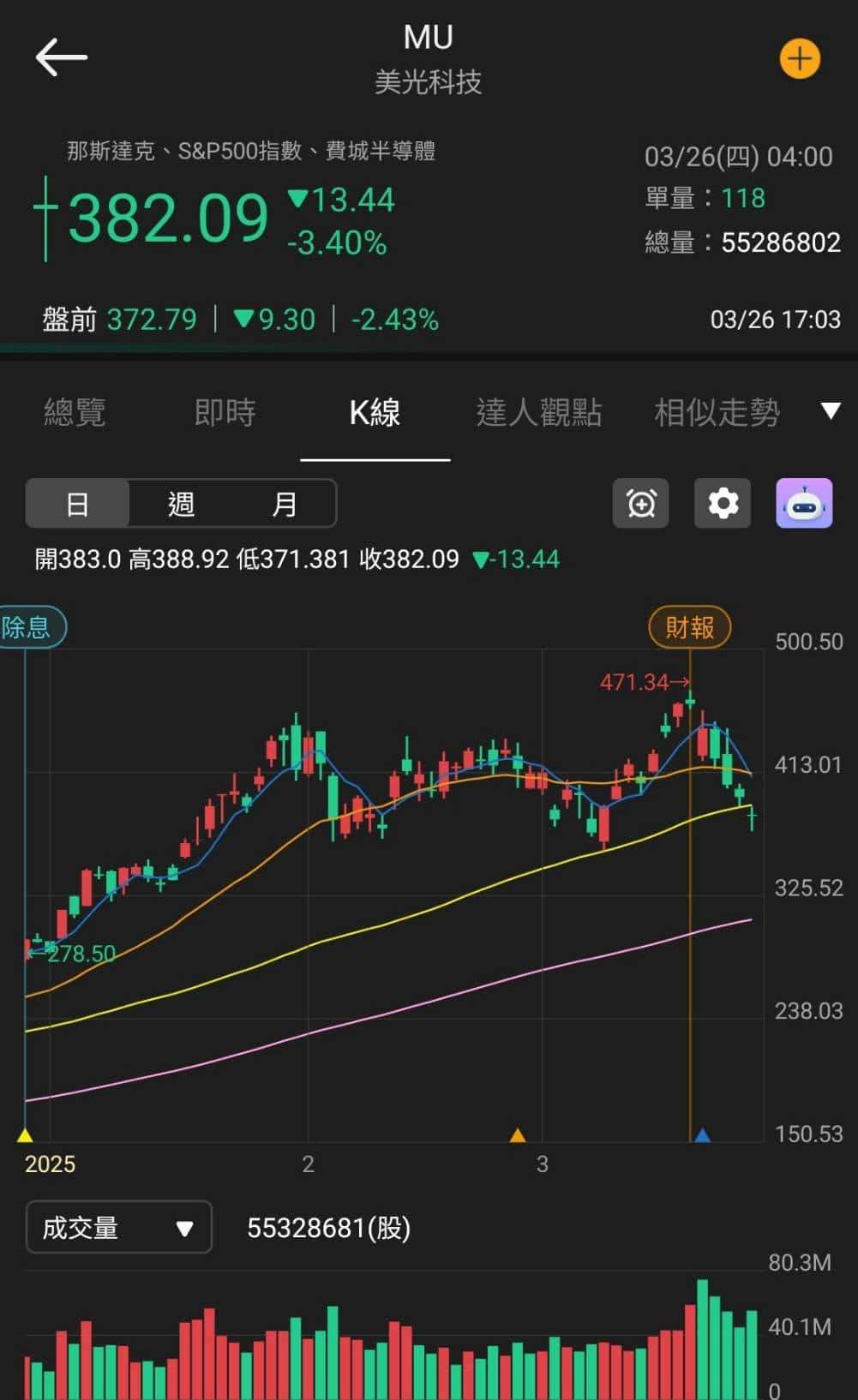
Task: Launch the AI robot assistant
Action: coord(803,506)
